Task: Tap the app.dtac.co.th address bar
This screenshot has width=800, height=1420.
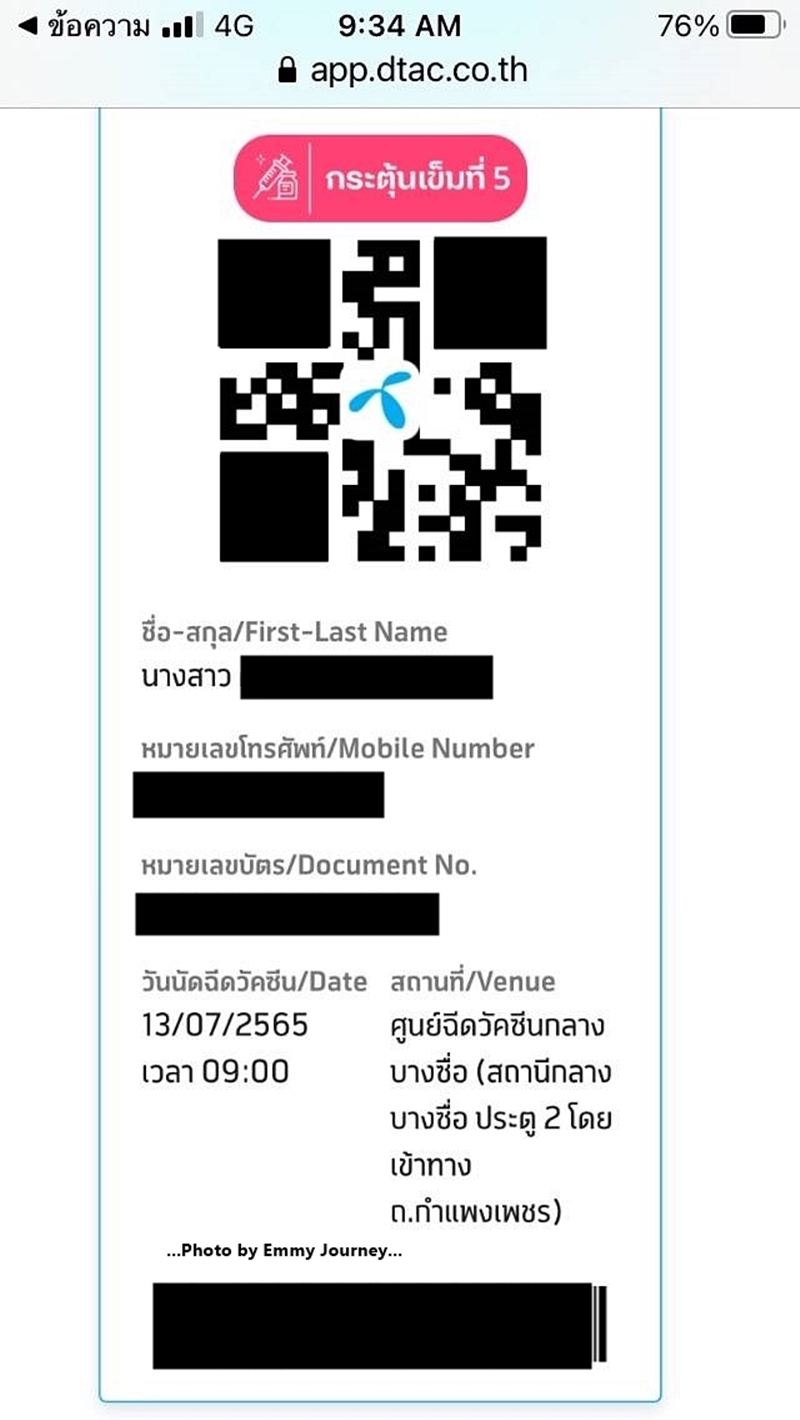Action: coord(401,70)
